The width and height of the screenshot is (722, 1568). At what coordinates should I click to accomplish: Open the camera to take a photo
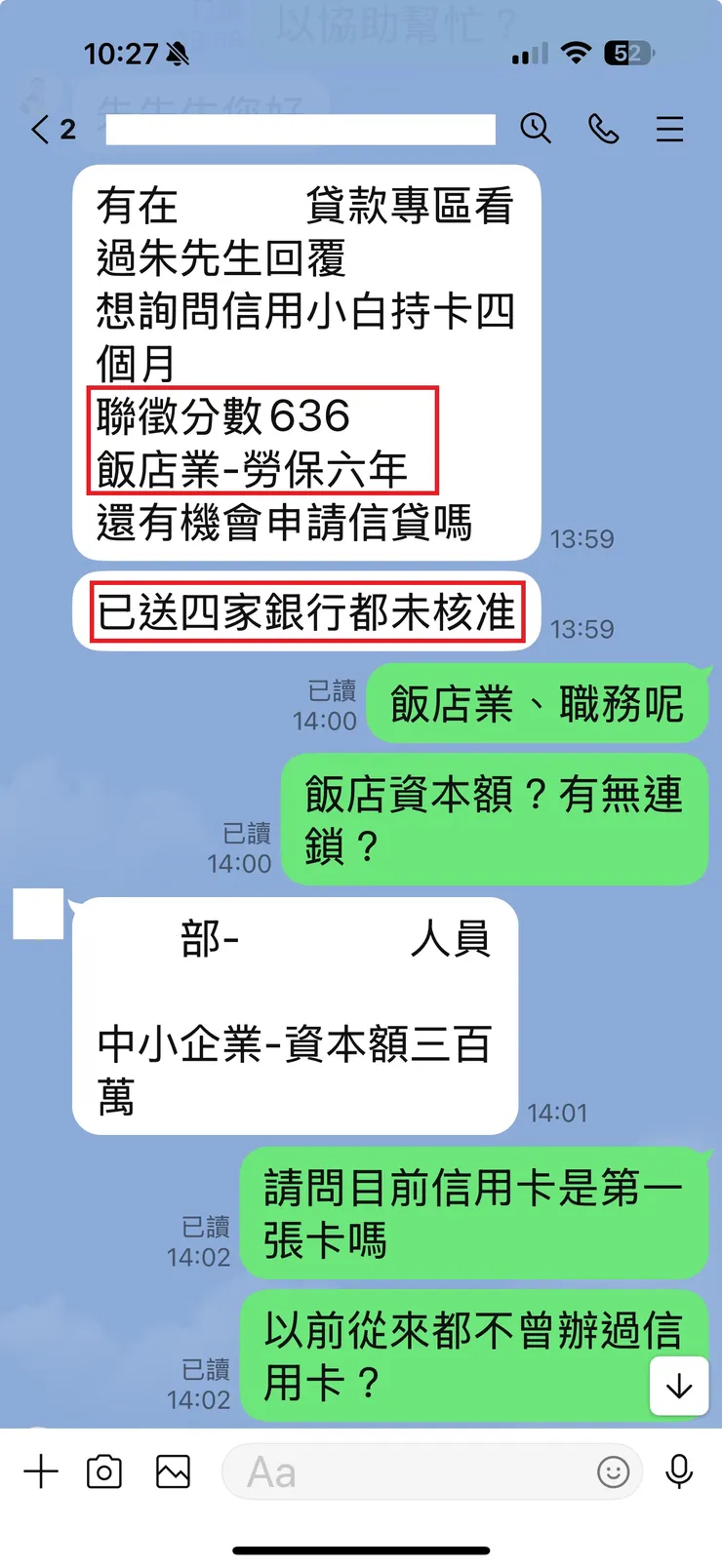coord(106,1471)
